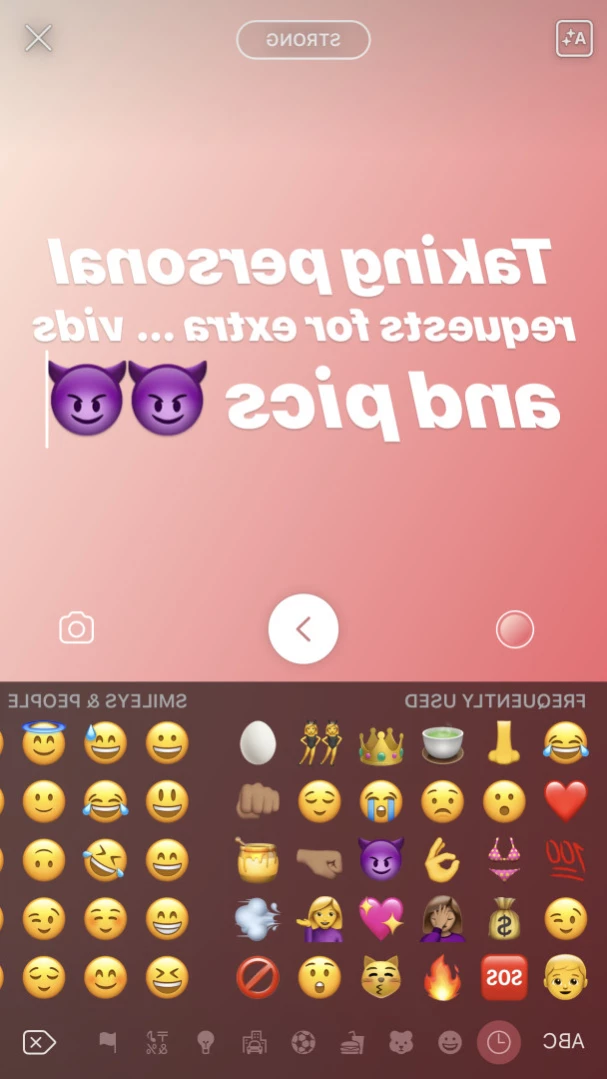Insert the purple devil emoji
Image resolution: width=607 pixels, height=1079 pixels.
point(380,859)
